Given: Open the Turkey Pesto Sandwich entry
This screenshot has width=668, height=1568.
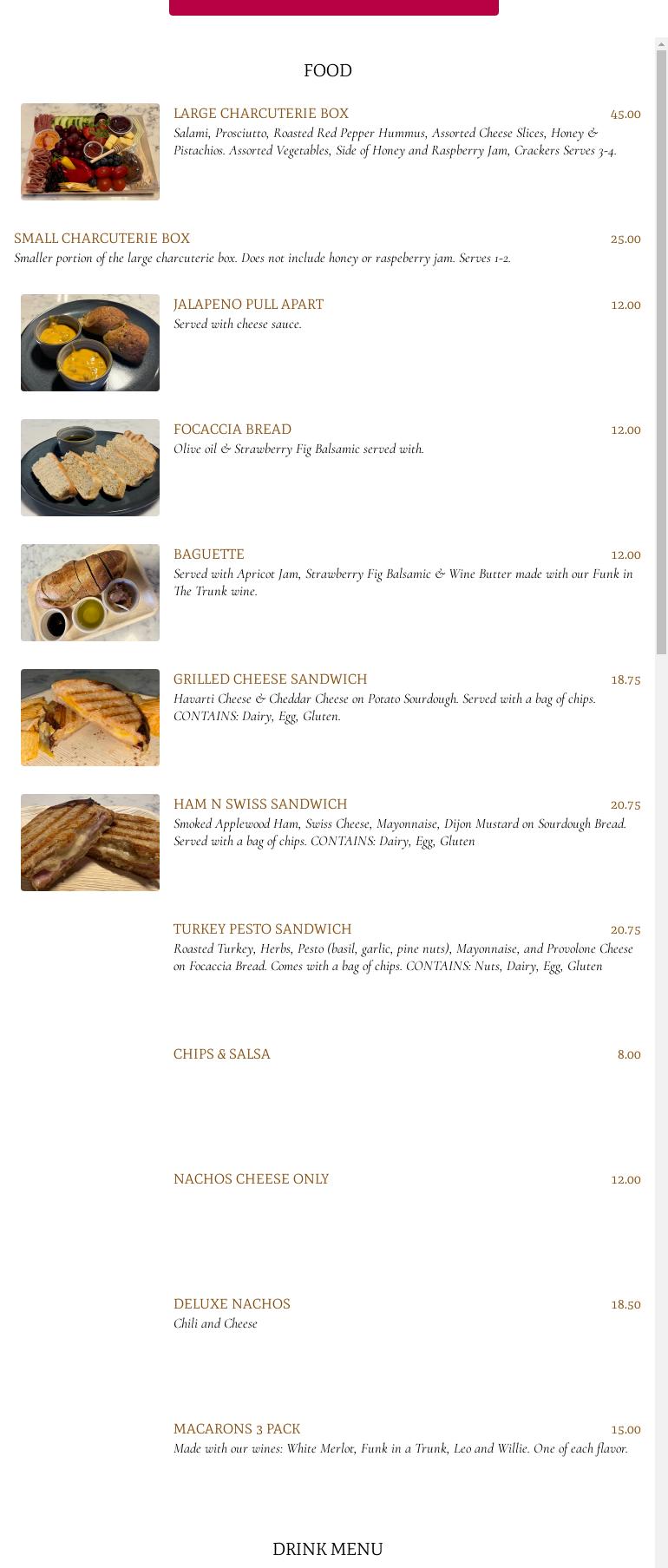Looking at the screenshot, I should pos(262,929).
